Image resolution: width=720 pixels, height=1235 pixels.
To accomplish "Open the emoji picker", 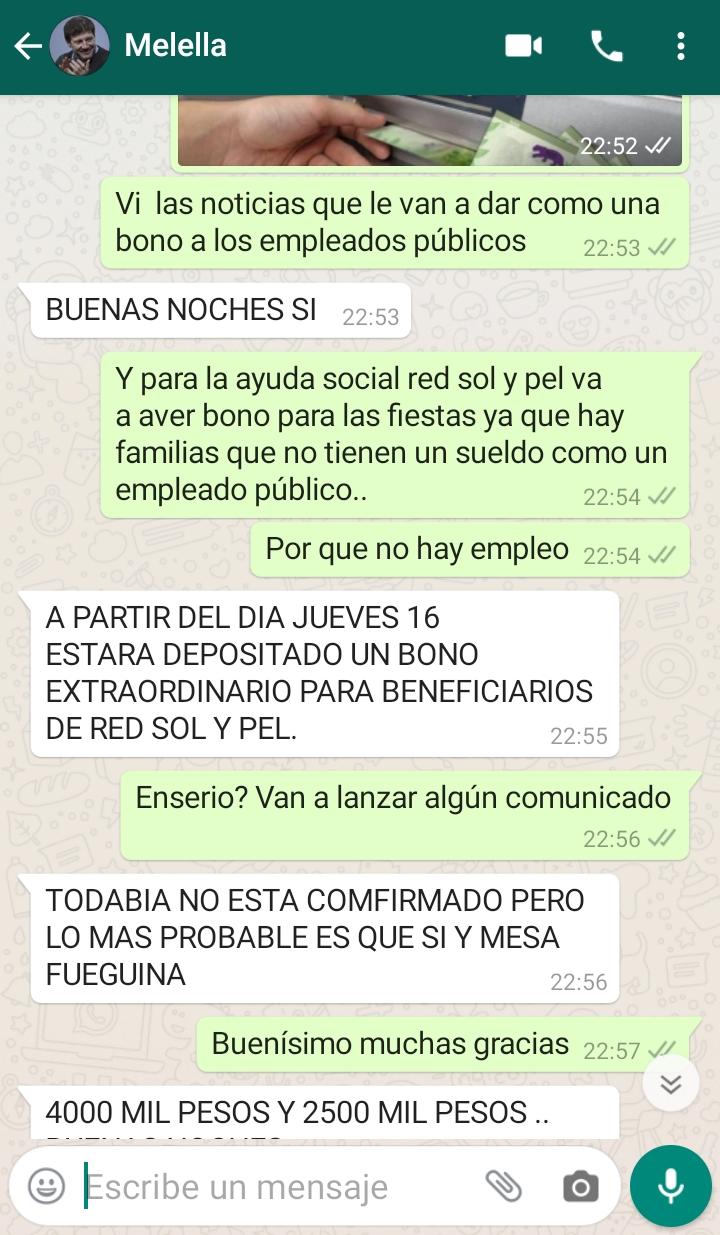I will 46,1187.
